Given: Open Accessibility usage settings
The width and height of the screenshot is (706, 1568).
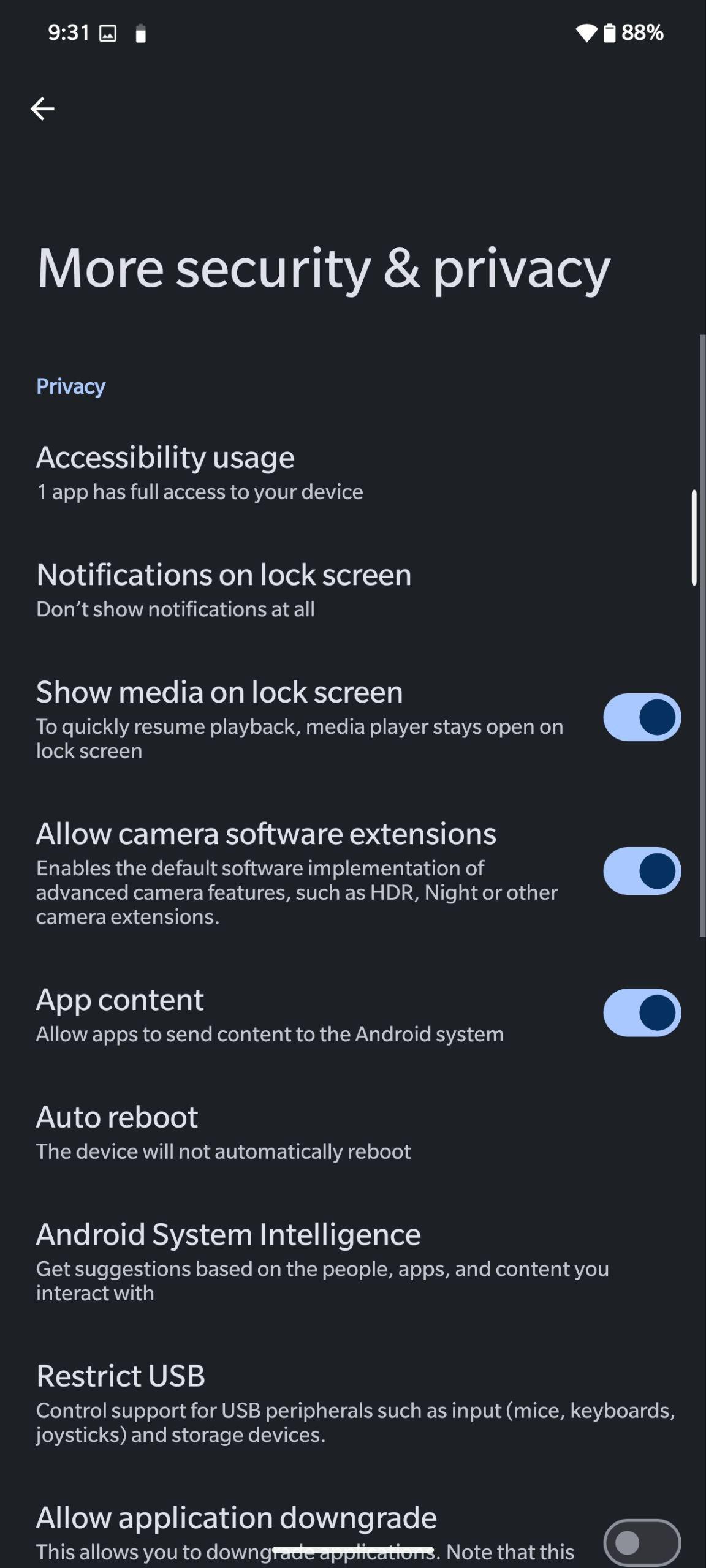Looking at the screenshot, I should click(x=353, y=473).
